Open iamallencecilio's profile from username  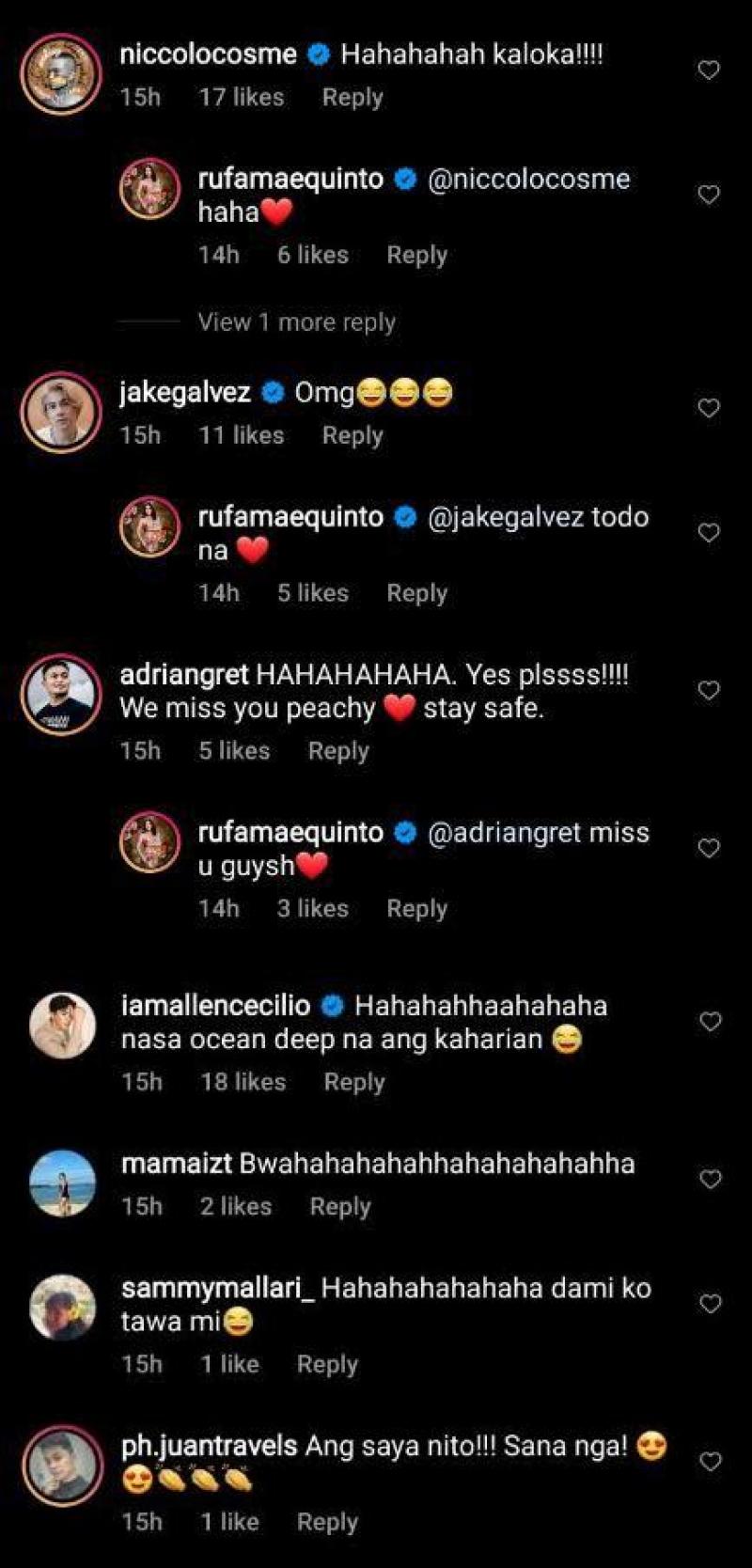click(215, 1006)
